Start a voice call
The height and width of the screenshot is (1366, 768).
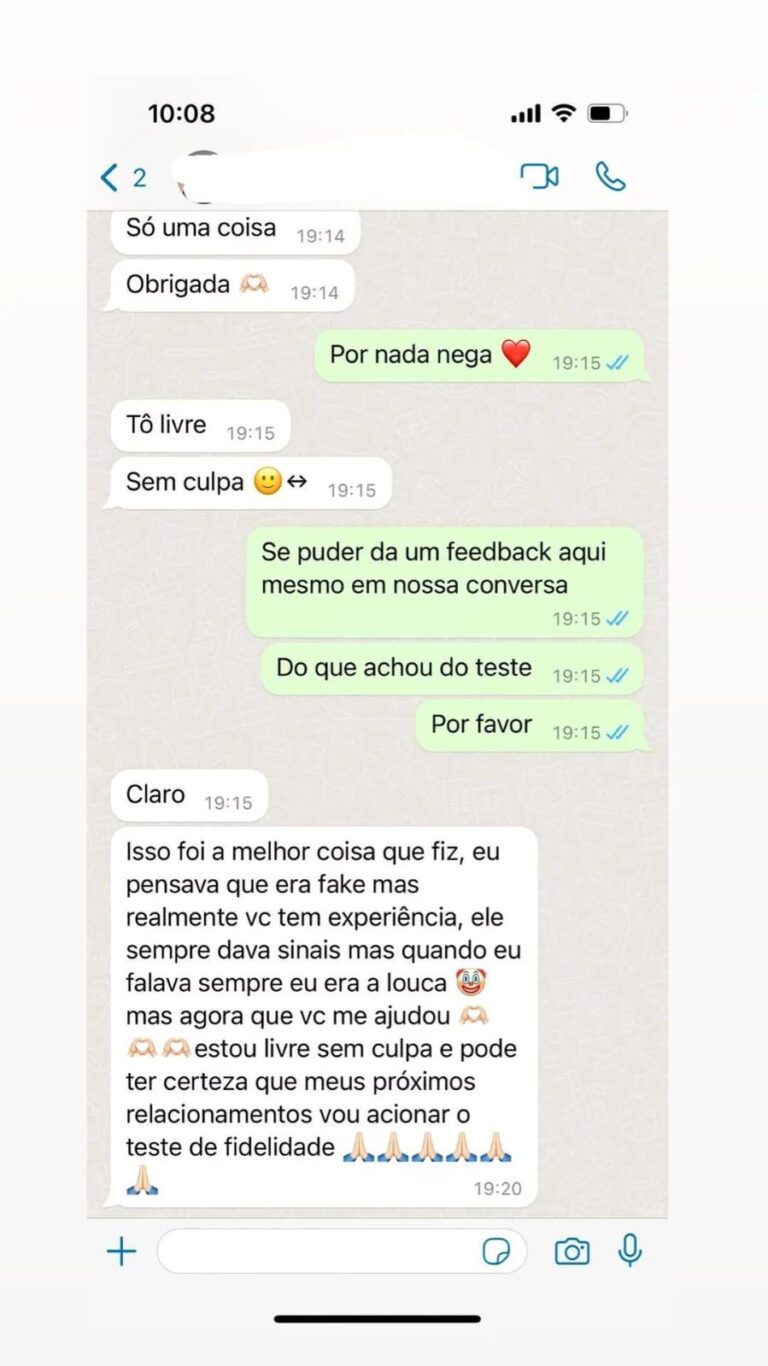click(x=610, y=177)
